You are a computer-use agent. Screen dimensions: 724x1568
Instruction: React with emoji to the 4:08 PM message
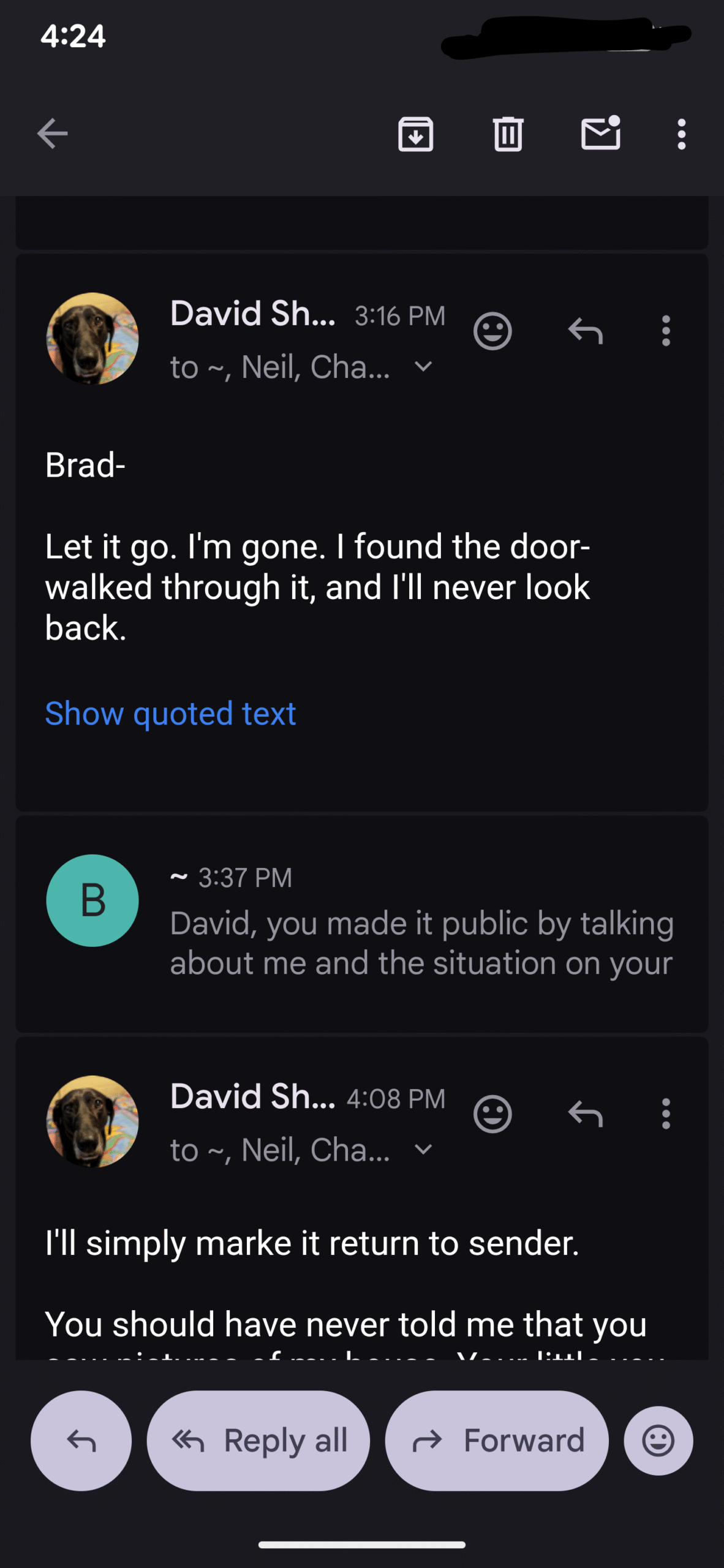[x=492, y=1114]
